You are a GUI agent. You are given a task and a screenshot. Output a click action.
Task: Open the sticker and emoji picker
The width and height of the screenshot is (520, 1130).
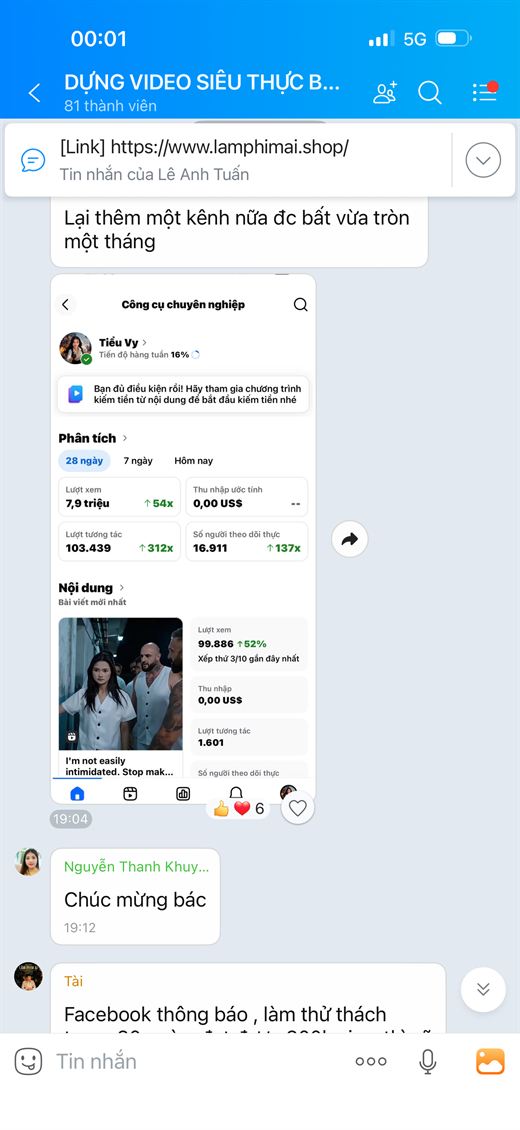[x=28, y=1061]
